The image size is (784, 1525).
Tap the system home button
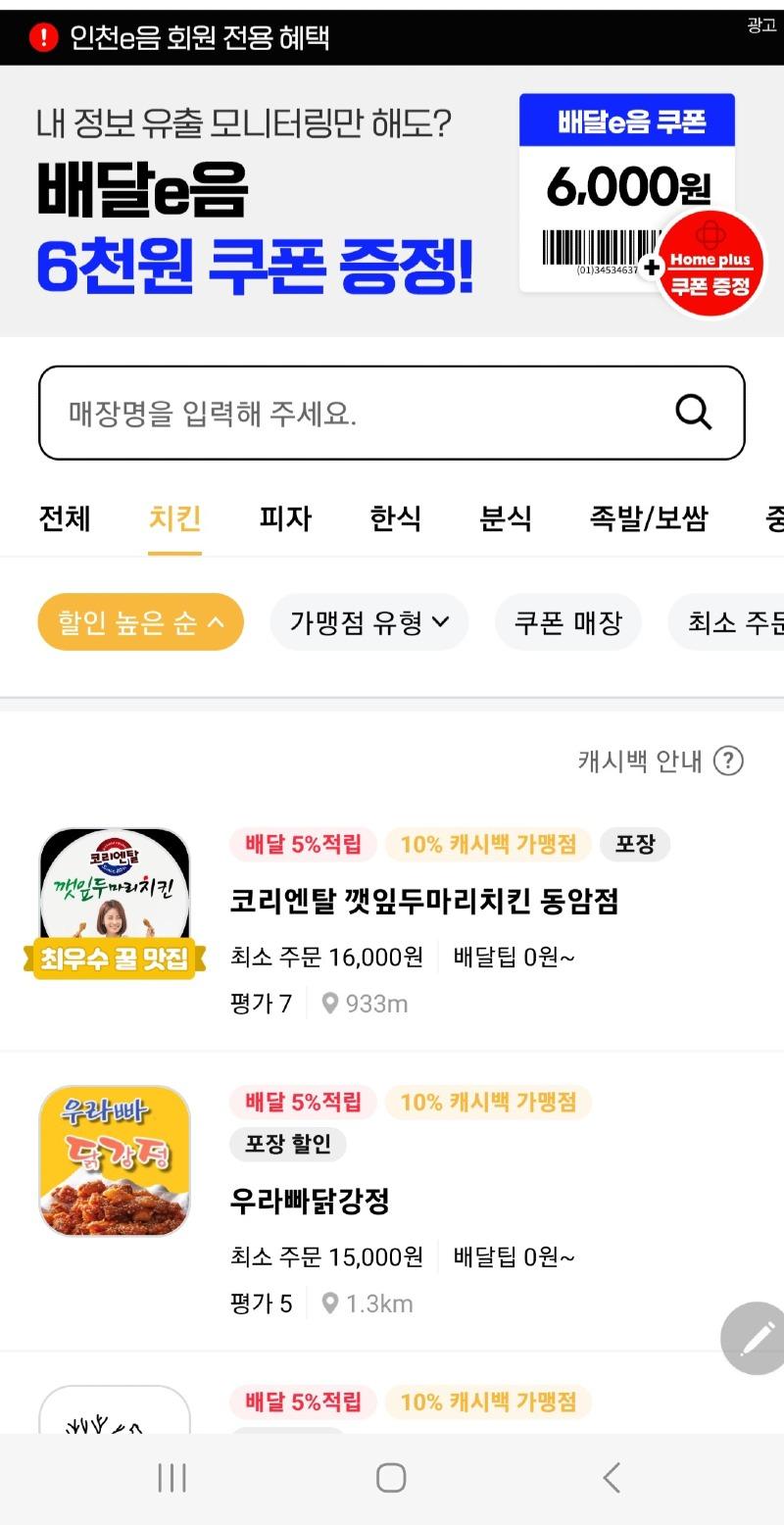[391, 1478]
